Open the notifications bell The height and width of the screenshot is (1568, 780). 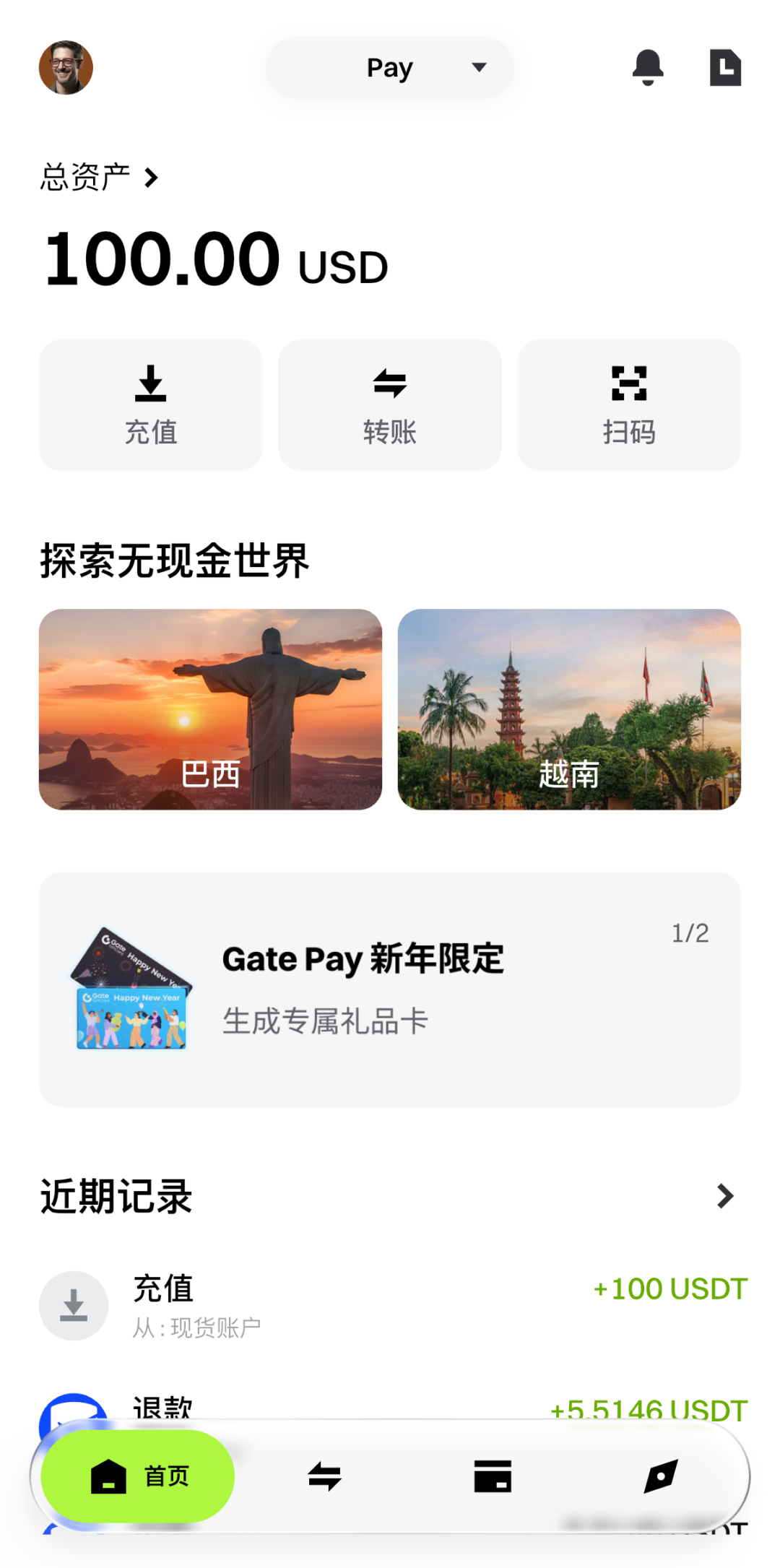point(648,68)
